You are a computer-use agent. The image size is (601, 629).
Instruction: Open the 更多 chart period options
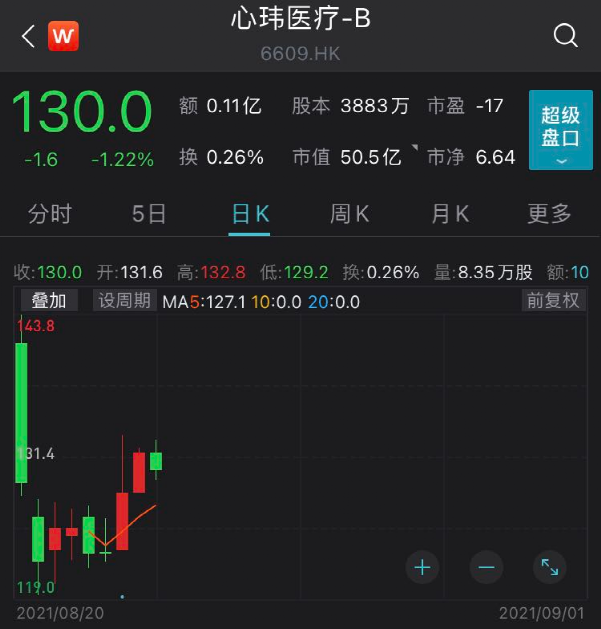pos(549,213)
